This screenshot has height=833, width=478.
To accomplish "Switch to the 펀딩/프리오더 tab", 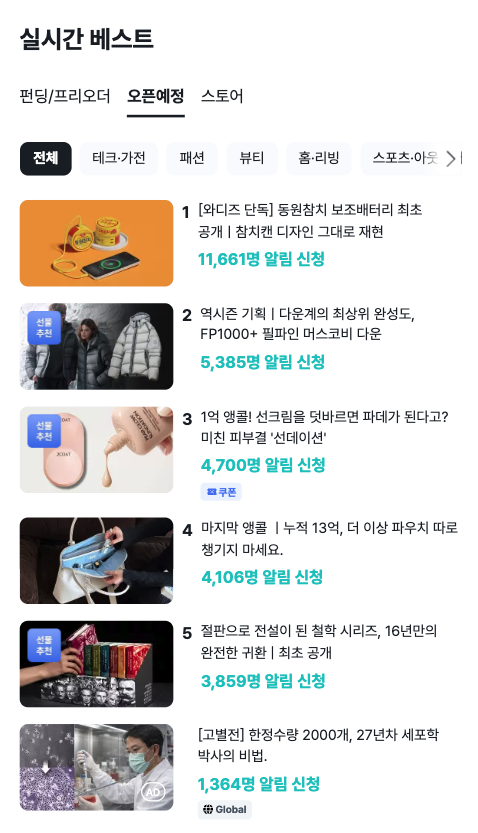I will pos(65,96).
